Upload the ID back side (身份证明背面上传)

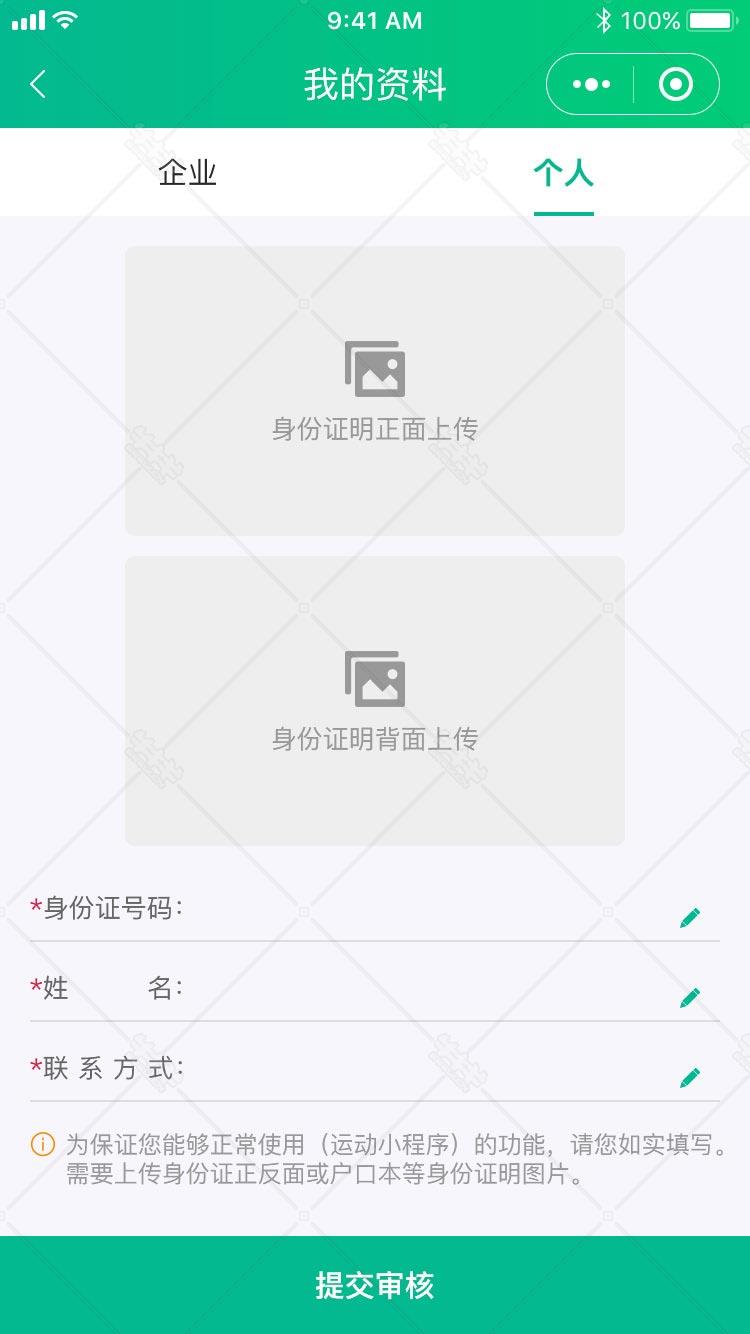375,701
